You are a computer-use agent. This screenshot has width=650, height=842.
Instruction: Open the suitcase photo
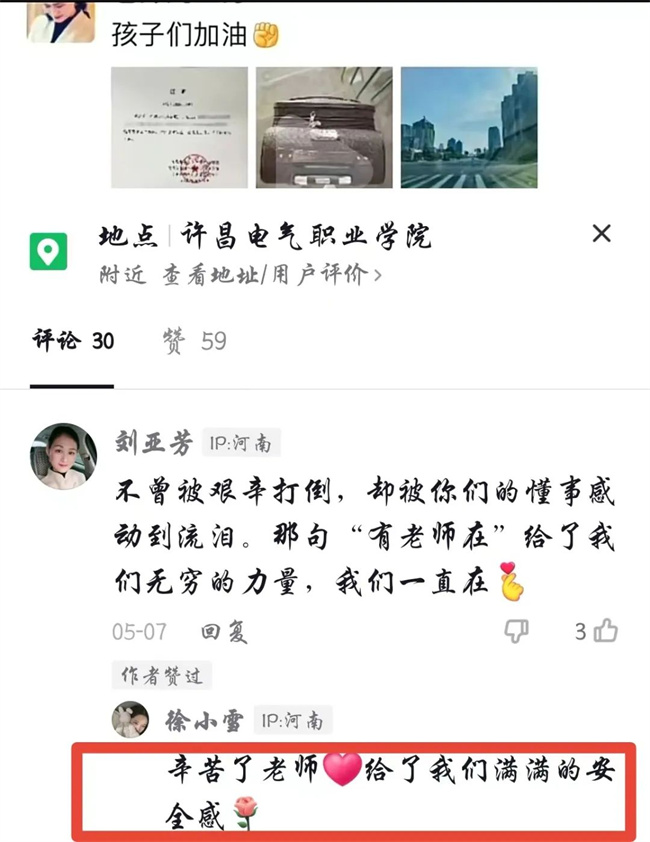(323, 127)
